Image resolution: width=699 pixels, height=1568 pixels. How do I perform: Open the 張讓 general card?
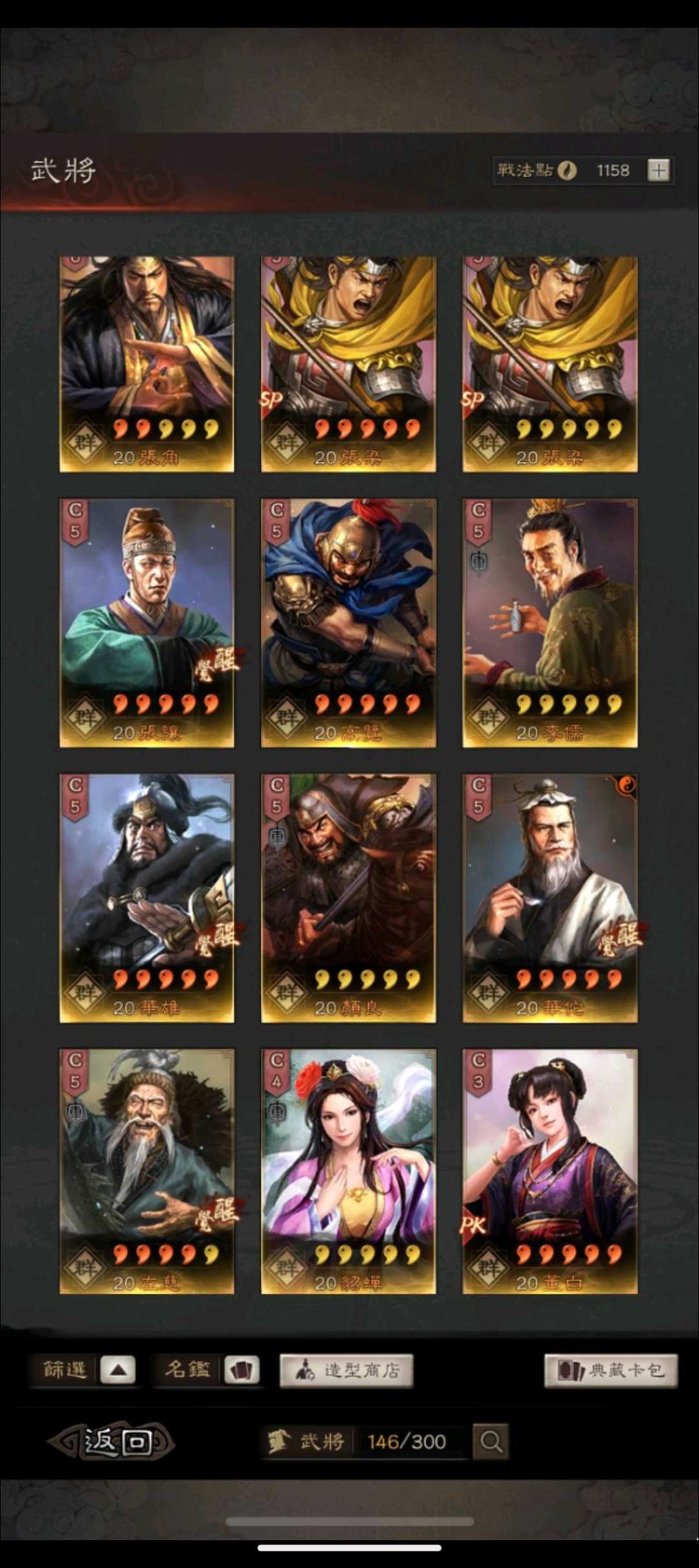tap(146, 622)
